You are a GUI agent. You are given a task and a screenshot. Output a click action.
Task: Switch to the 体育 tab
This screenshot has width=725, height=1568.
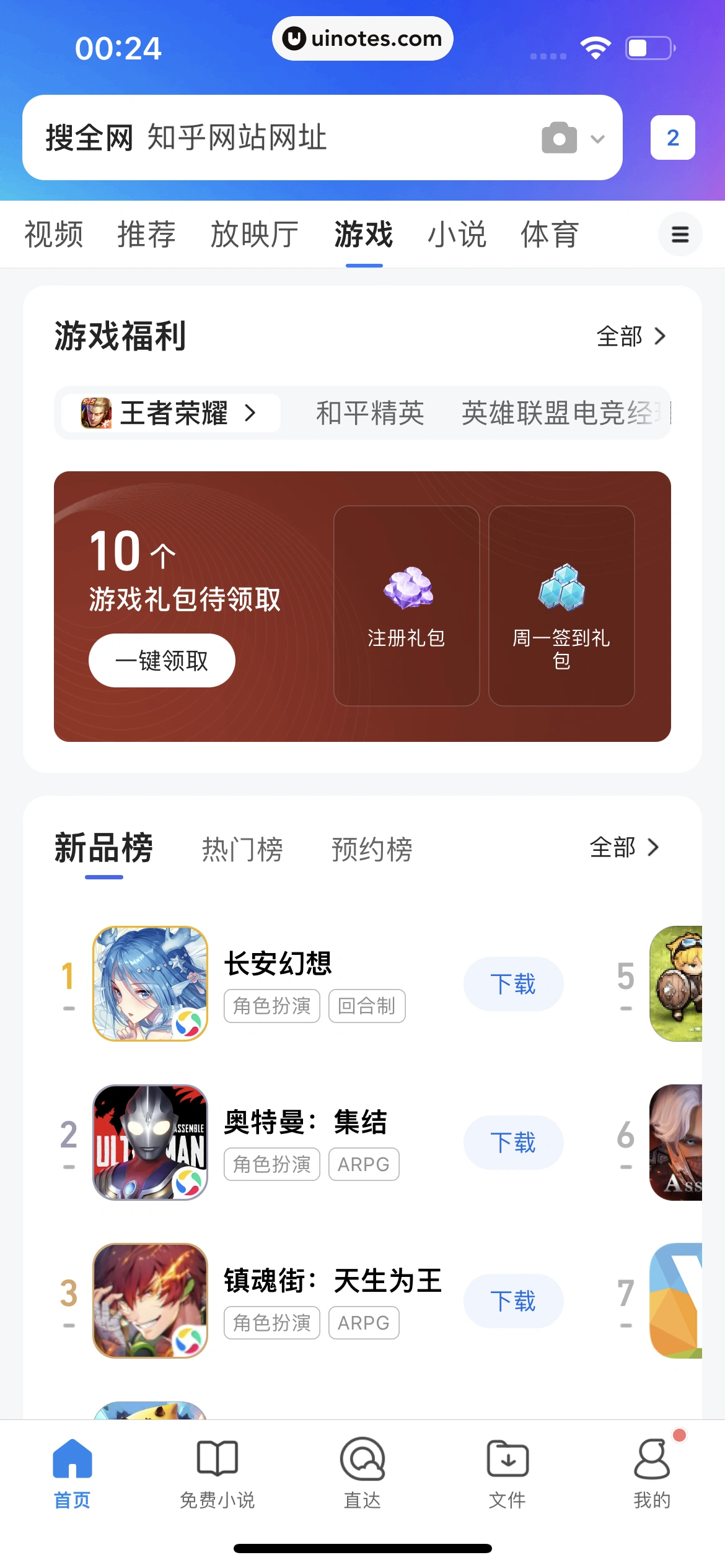(550, 235)
